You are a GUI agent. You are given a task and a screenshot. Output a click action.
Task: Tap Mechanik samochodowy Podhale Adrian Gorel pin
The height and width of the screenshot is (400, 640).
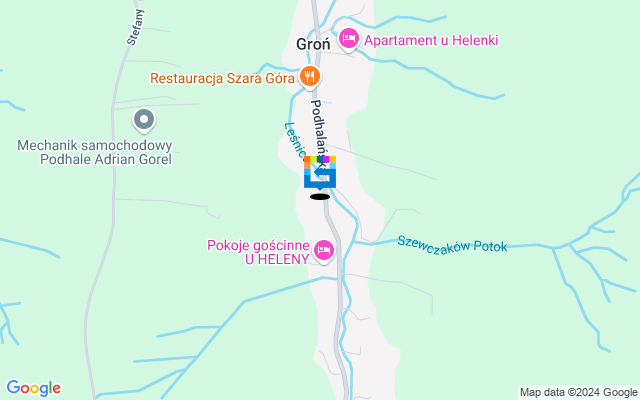point(144,121)
